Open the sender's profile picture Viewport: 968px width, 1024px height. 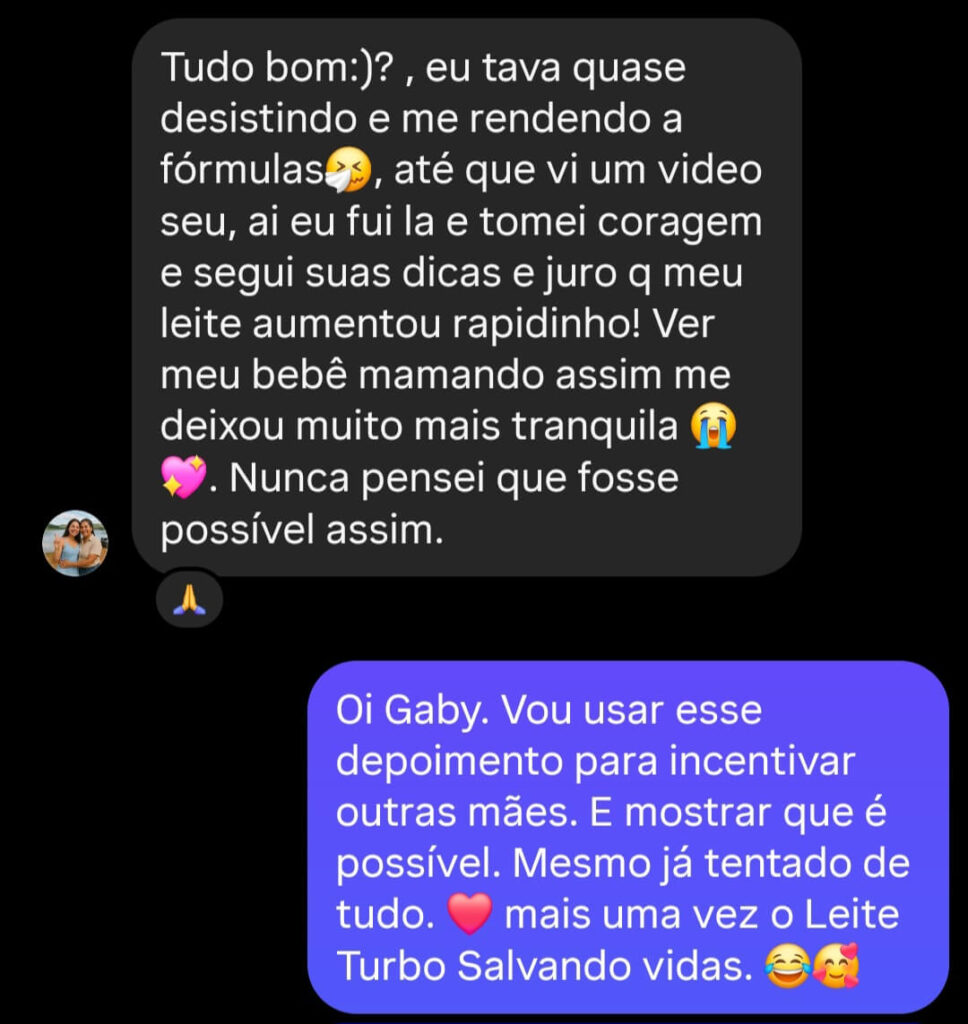(74, 543)
